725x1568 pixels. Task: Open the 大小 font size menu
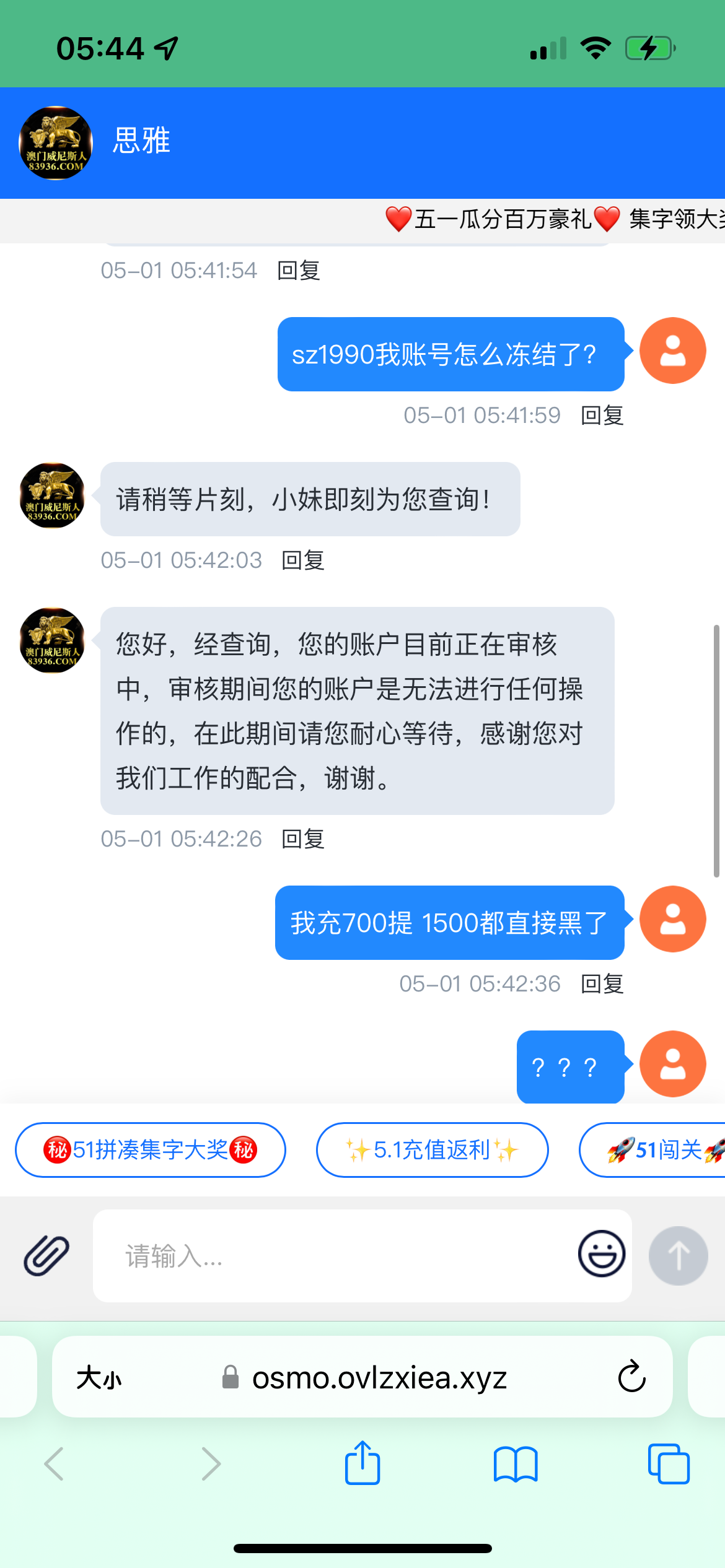click(99, 1376)
